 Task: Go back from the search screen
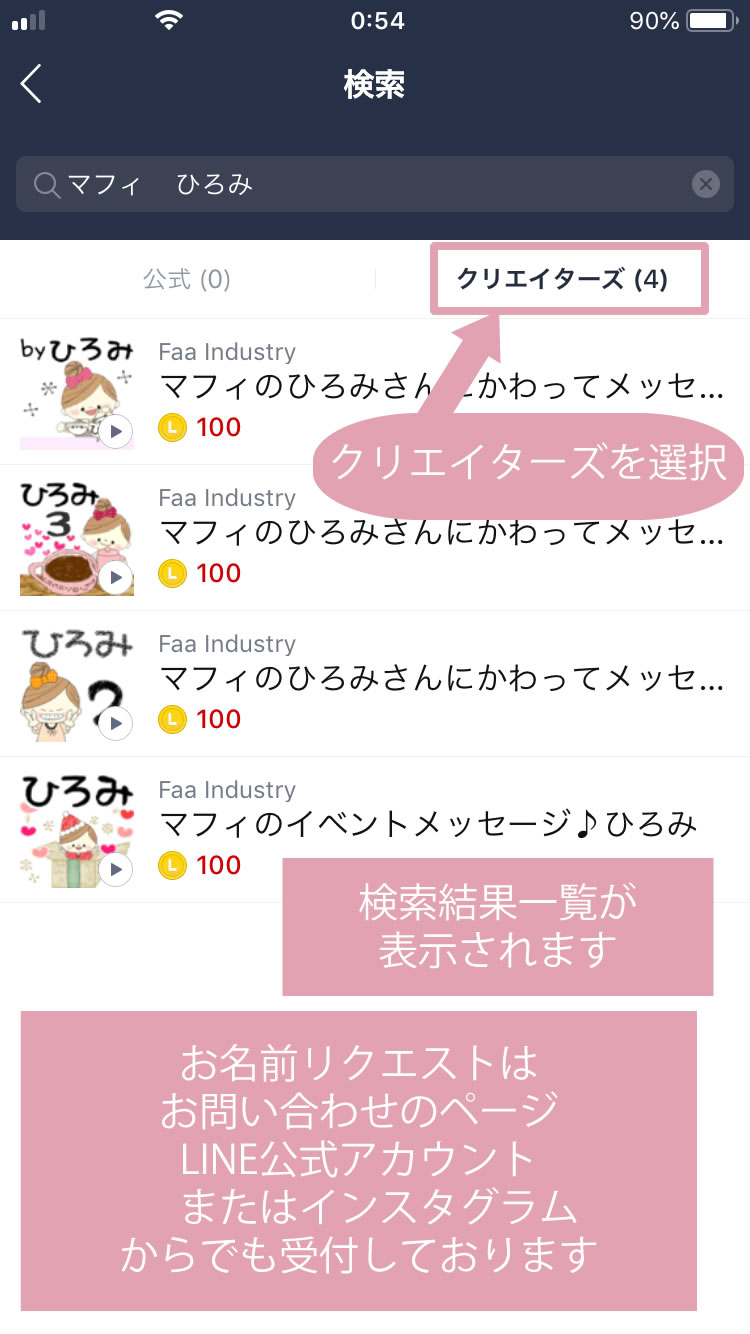[32, 84]
